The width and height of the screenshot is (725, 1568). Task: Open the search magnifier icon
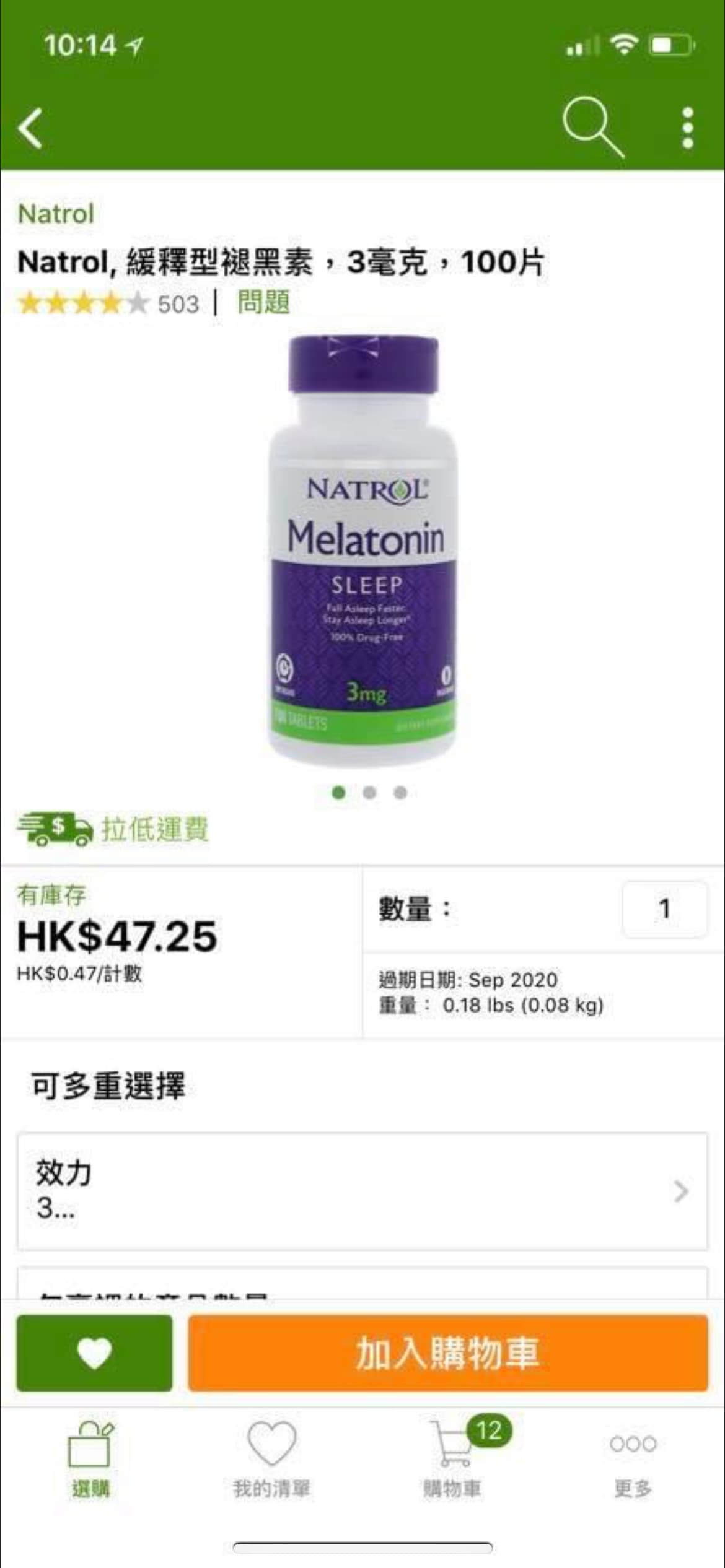(592, 127)
